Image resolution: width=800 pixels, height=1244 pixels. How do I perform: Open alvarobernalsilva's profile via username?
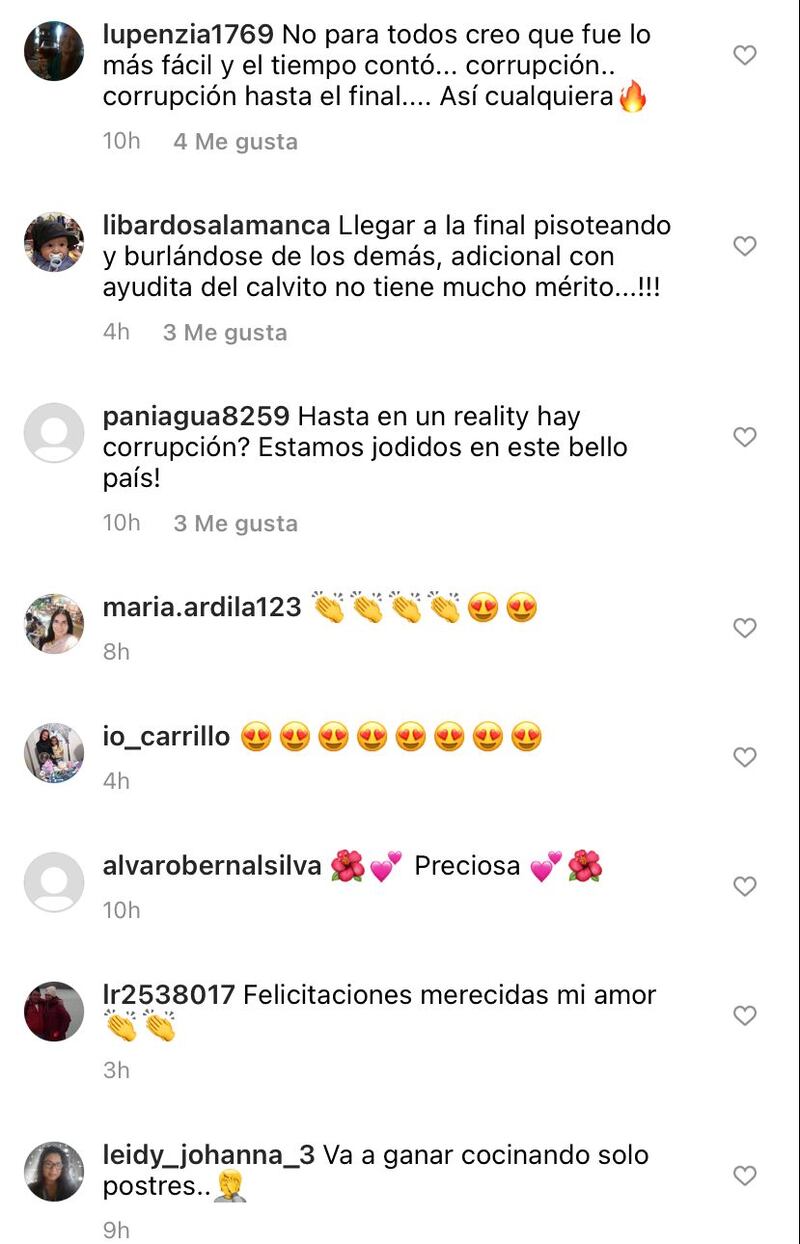coord(212,866)
